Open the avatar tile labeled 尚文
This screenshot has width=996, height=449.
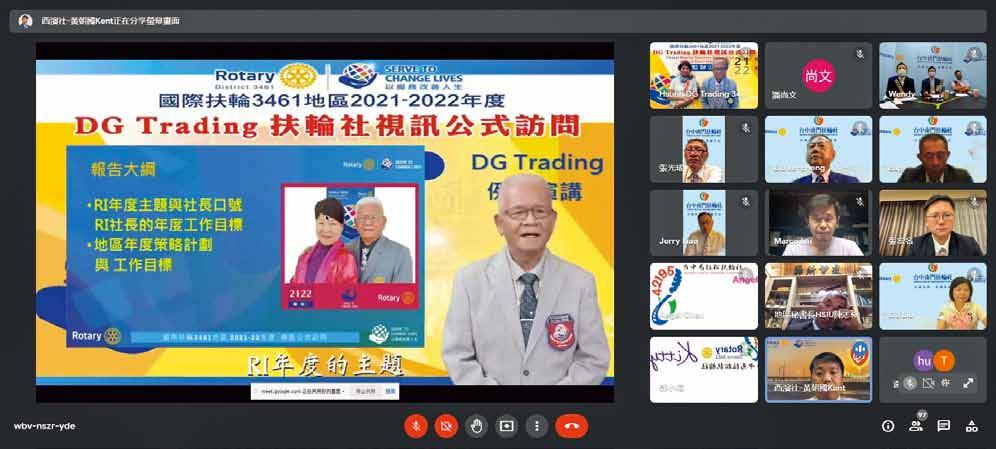818,75
